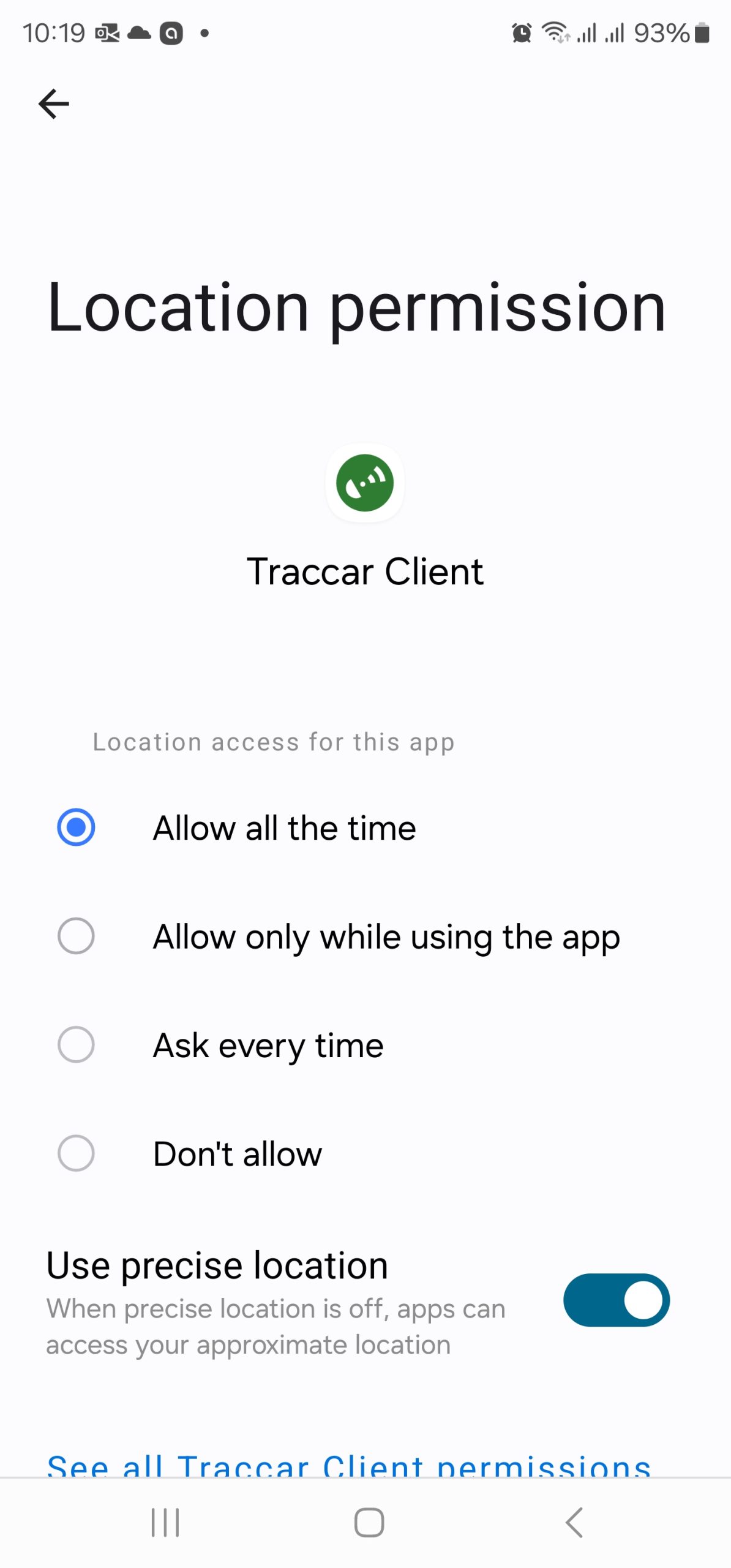Image resolution: width=731 pixels, height=1568 pixels.
Task: Select Allow all the time
Action: tap(76, 827)
